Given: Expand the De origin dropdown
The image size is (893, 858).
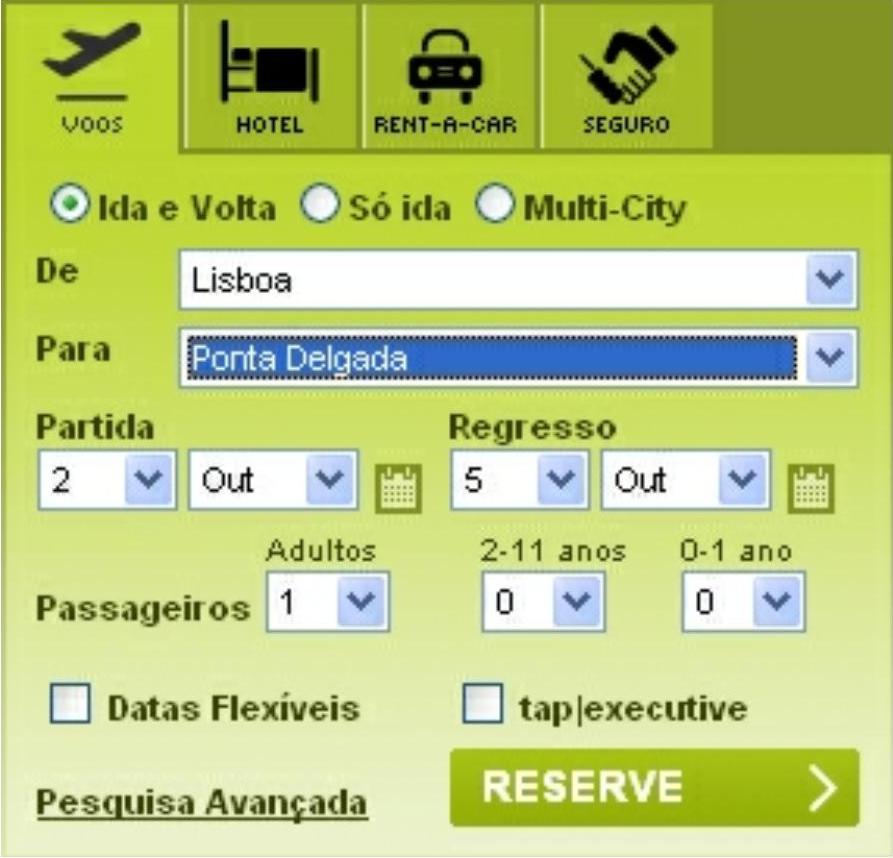Looking at the screenshot, I should tap(830, 281).
